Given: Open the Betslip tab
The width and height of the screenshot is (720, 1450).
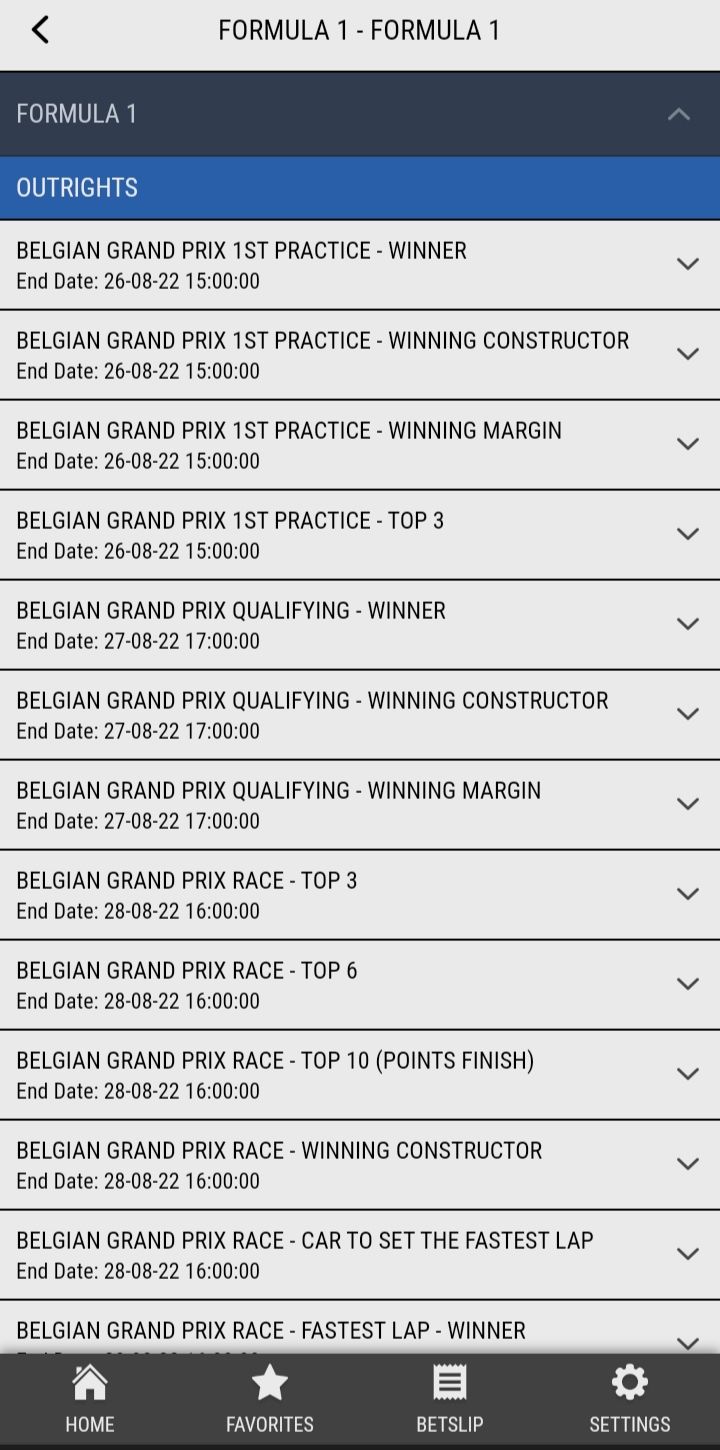Looking at the screenshot, I should click(450, 1400).
